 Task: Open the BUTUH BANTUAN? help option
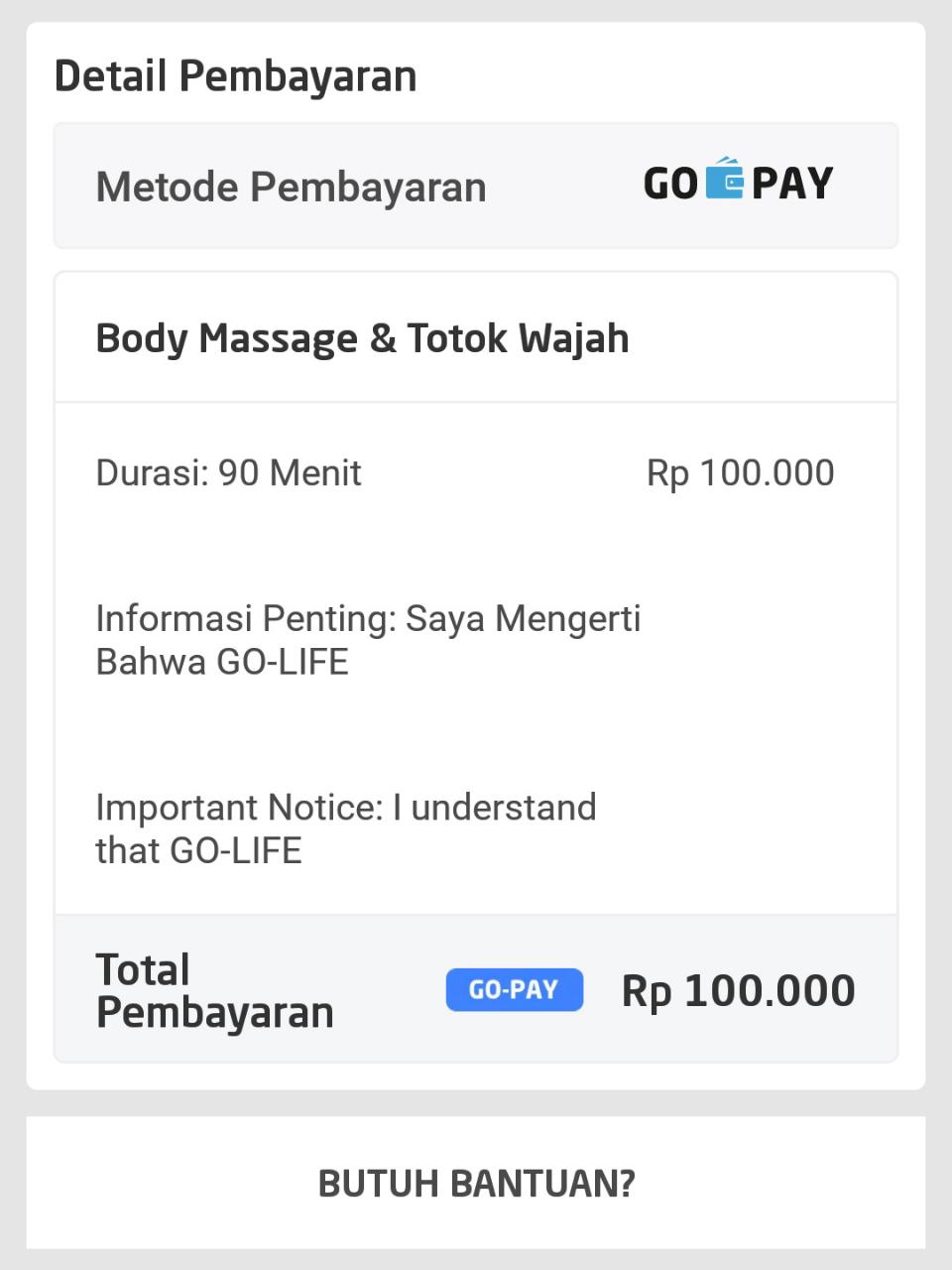[476, 1183]
